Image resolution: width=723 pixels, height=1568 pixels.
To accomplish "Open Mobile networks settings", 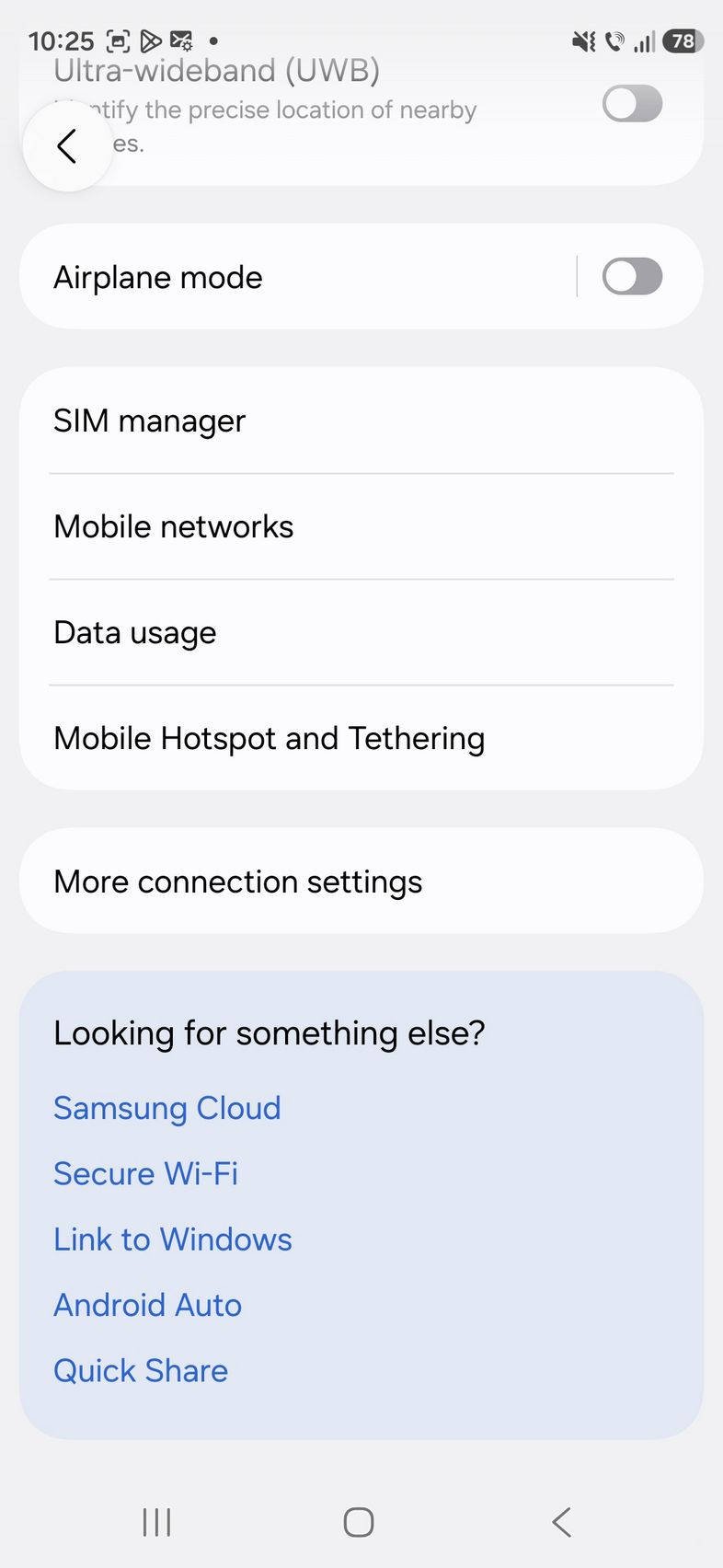I will tap(361, 526).
